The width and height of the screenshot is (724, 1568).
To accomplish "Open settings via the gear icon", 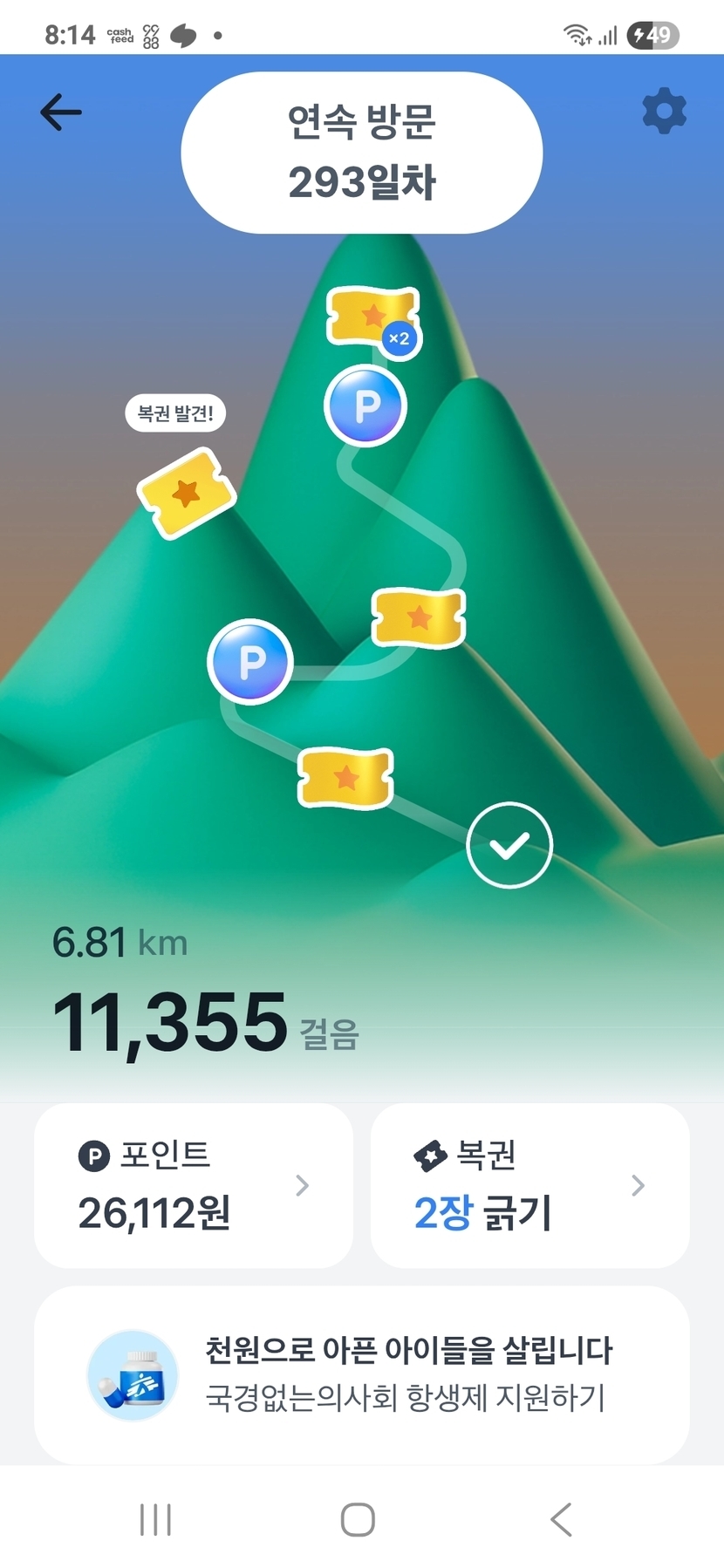I will pyautogui.click(x=664, y=111).
